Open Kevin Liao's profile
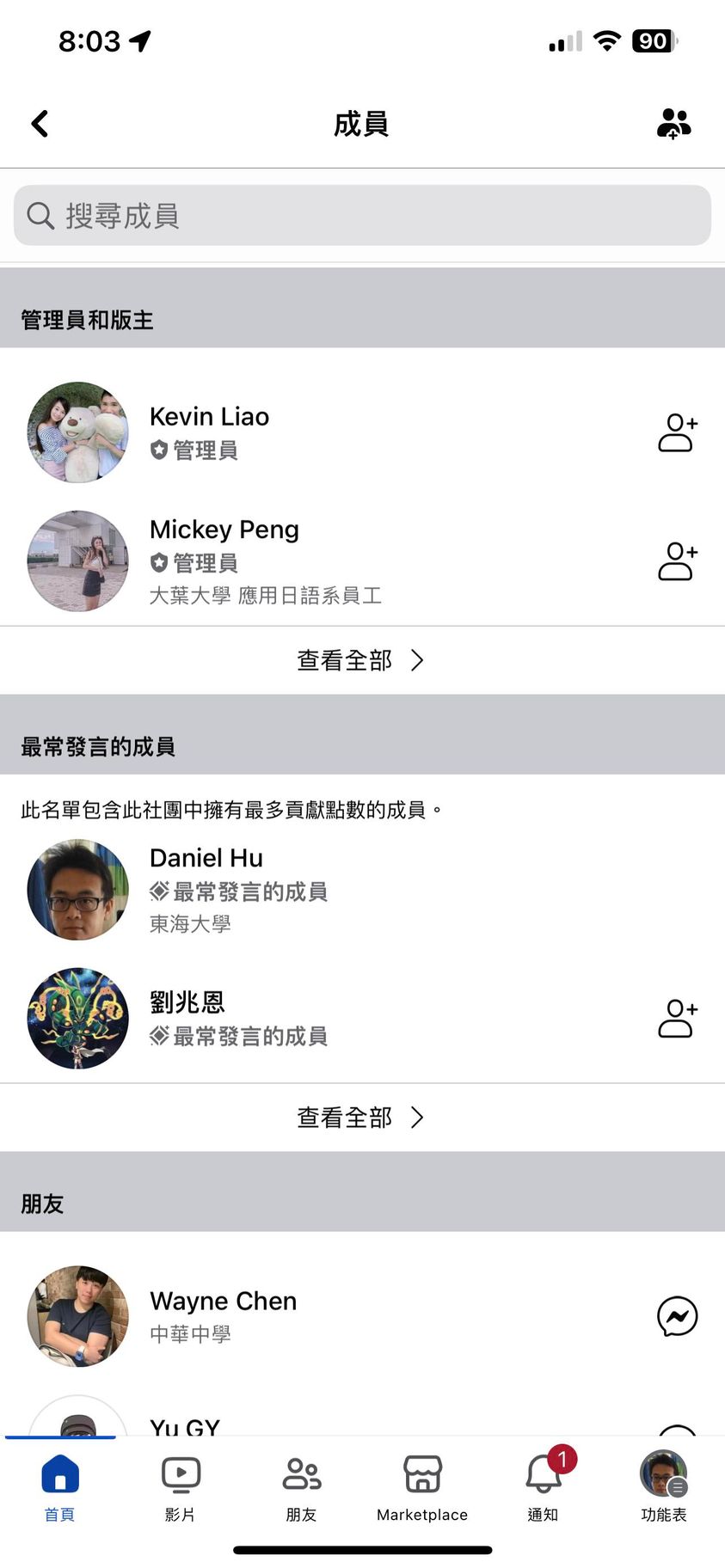The height and width of the screenshot is (1568, 725). point(209,418)
